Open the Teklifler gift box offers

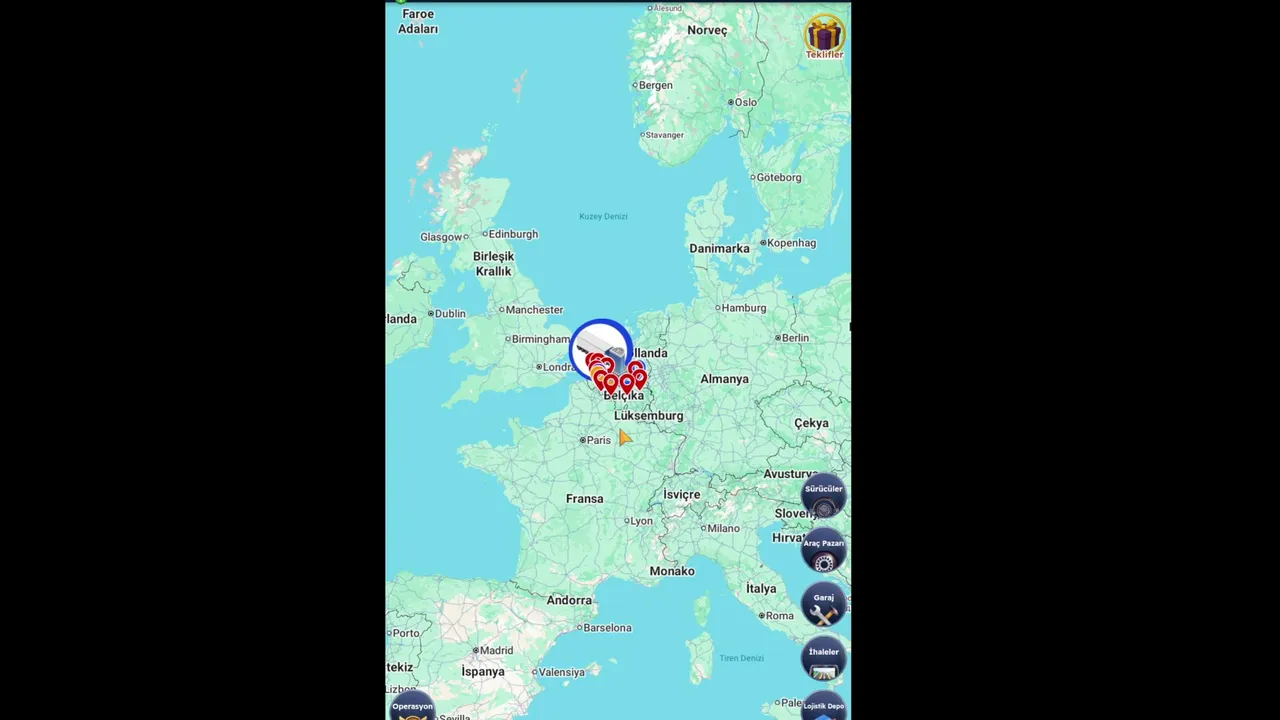coord(824,37)
